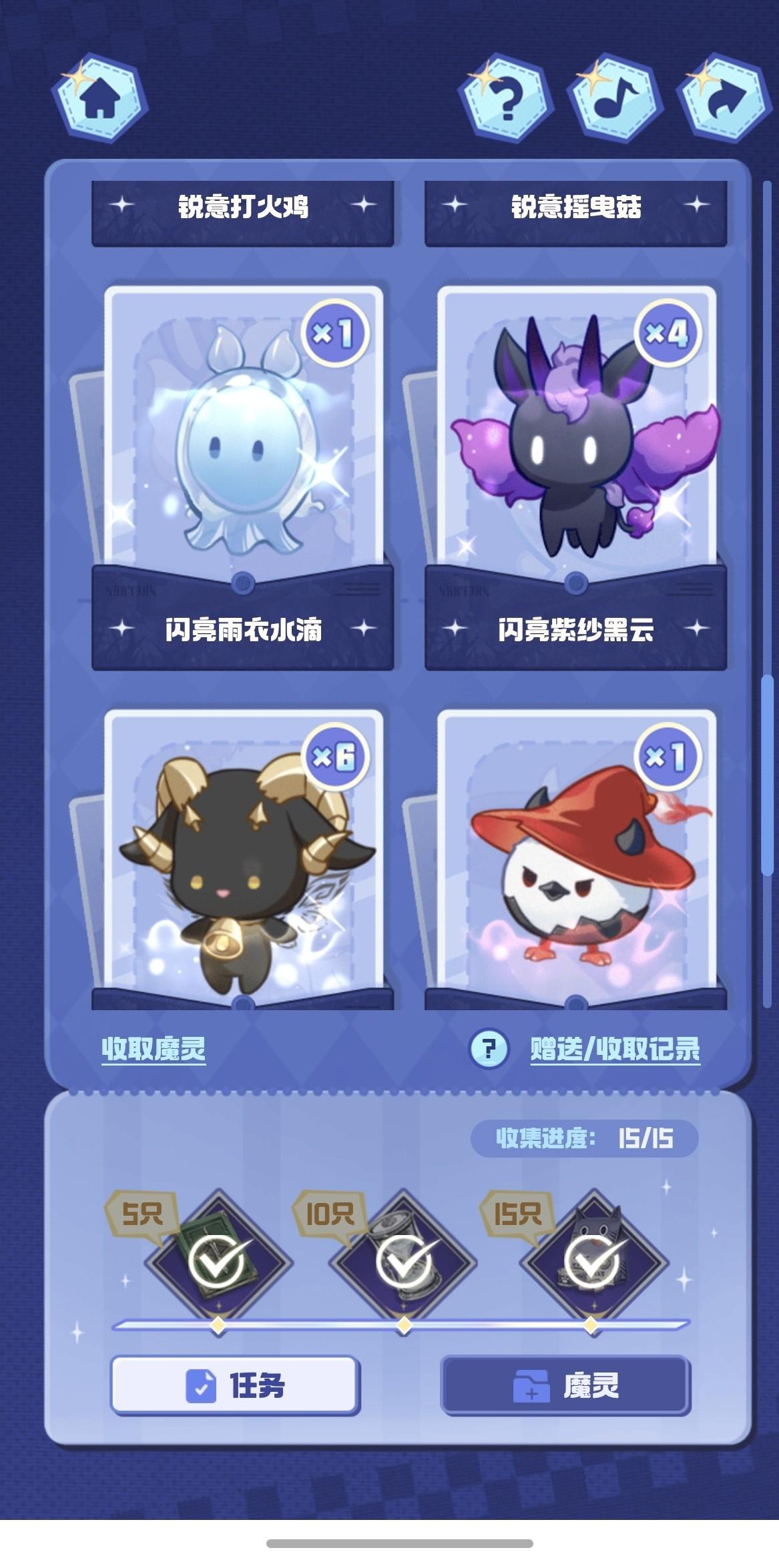
Task: Go to the home page icon
Action: (99, 101)
